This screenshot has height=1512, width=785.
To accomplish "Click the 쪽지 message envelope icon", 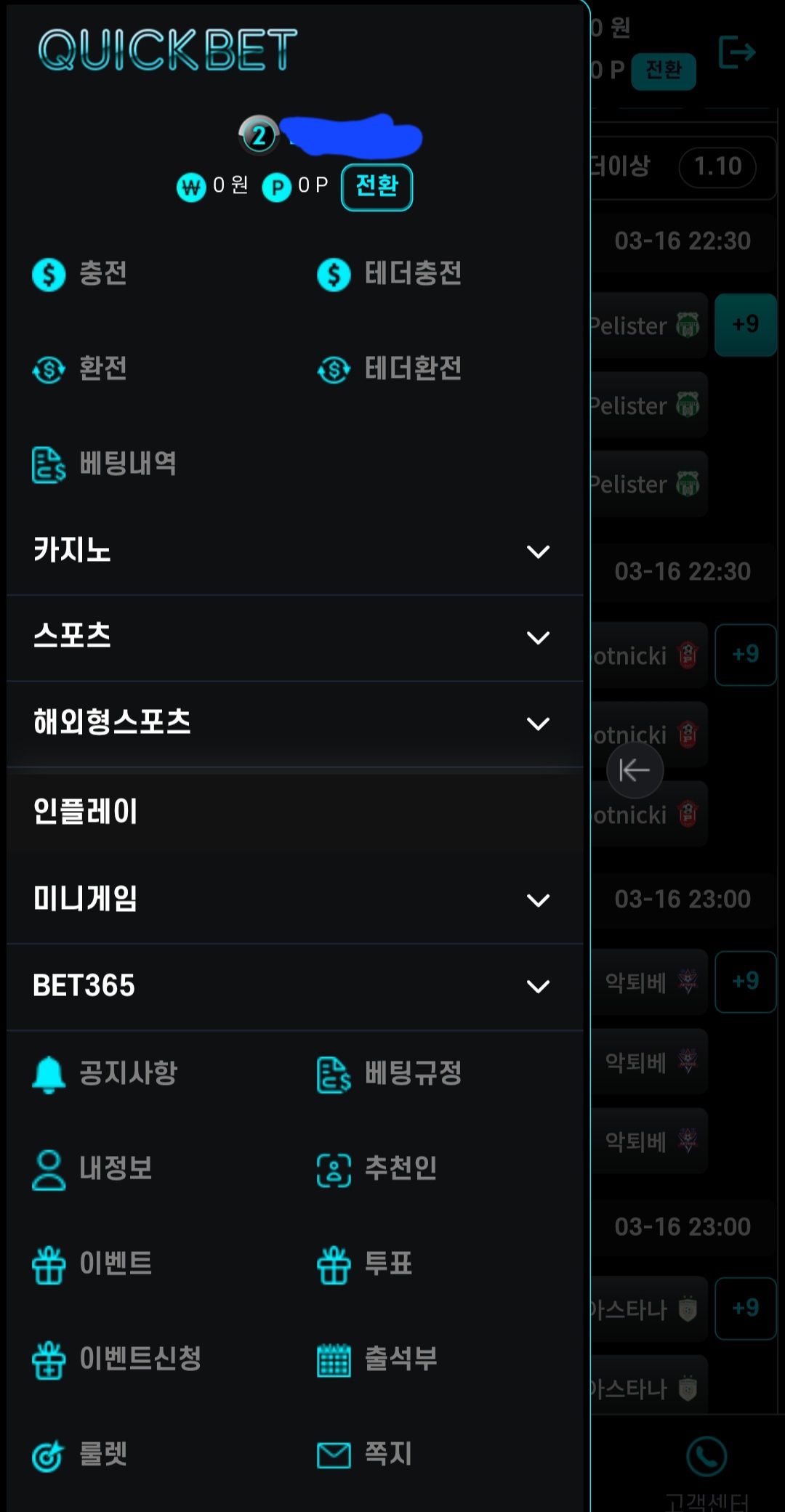I will coord(333,1455).
